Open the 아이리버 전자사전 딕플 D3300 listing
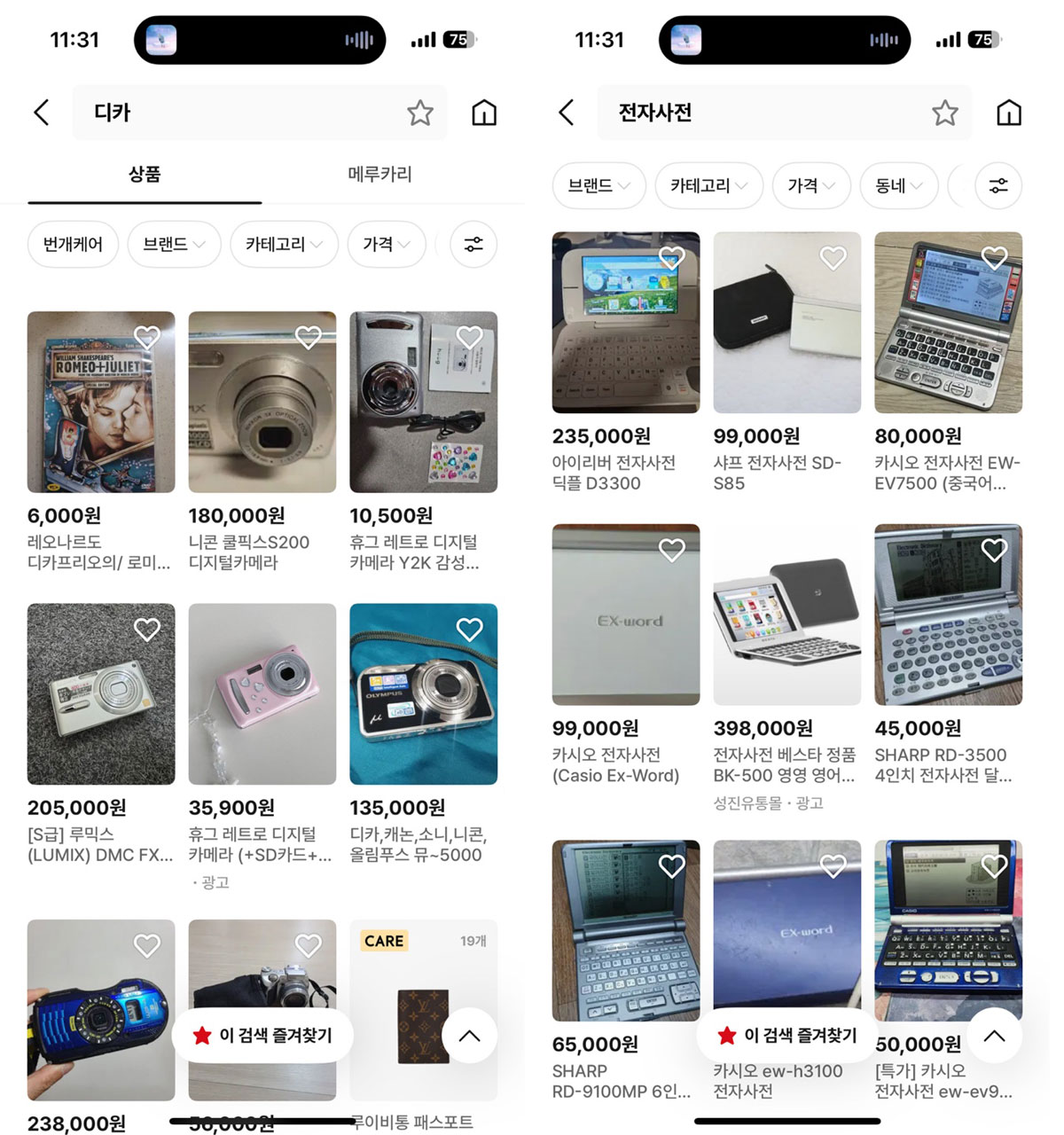1064x1135 pixels. click(x=625, y=323)
